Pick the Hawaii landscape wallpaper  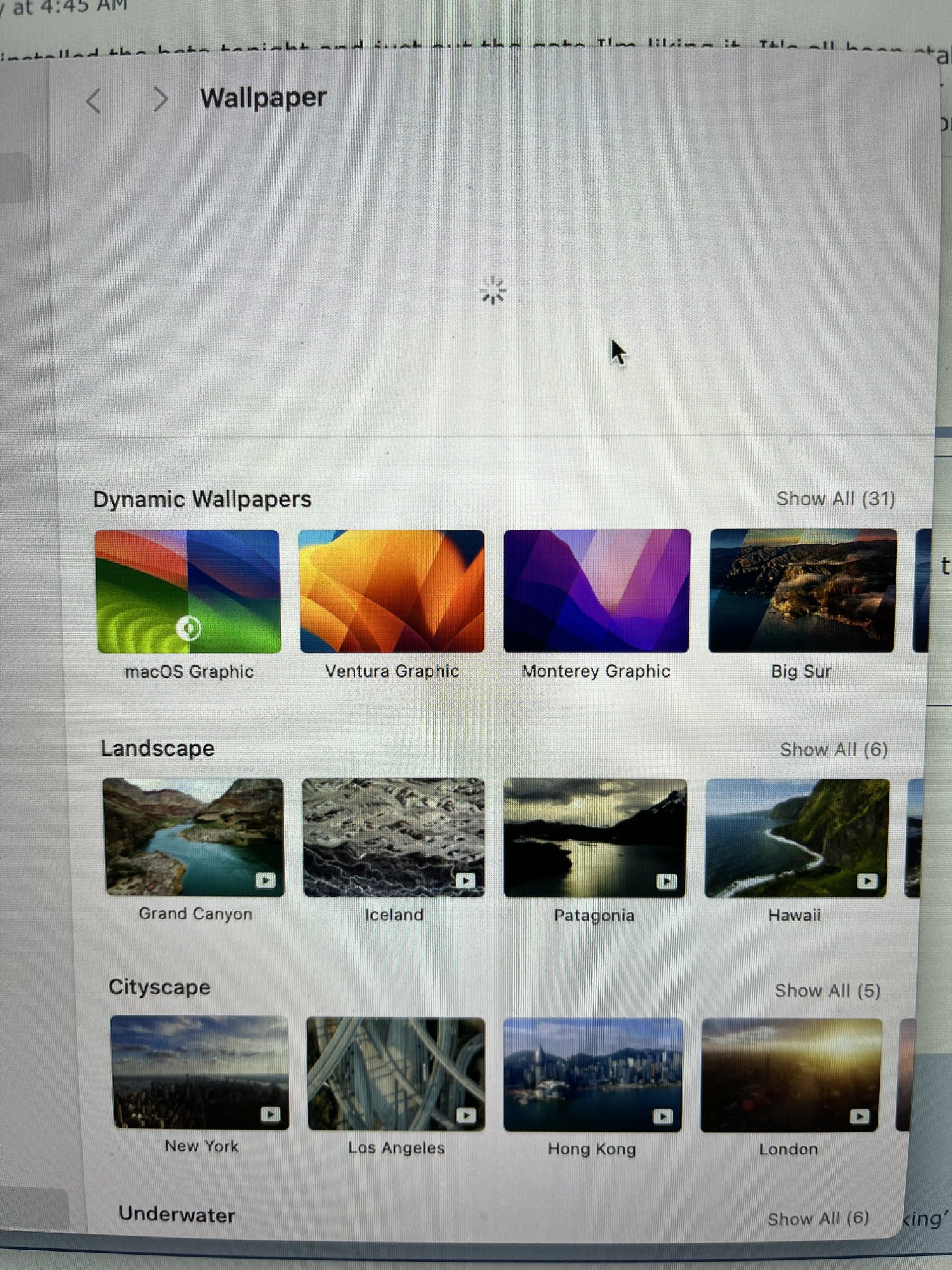tap(797, 838)
